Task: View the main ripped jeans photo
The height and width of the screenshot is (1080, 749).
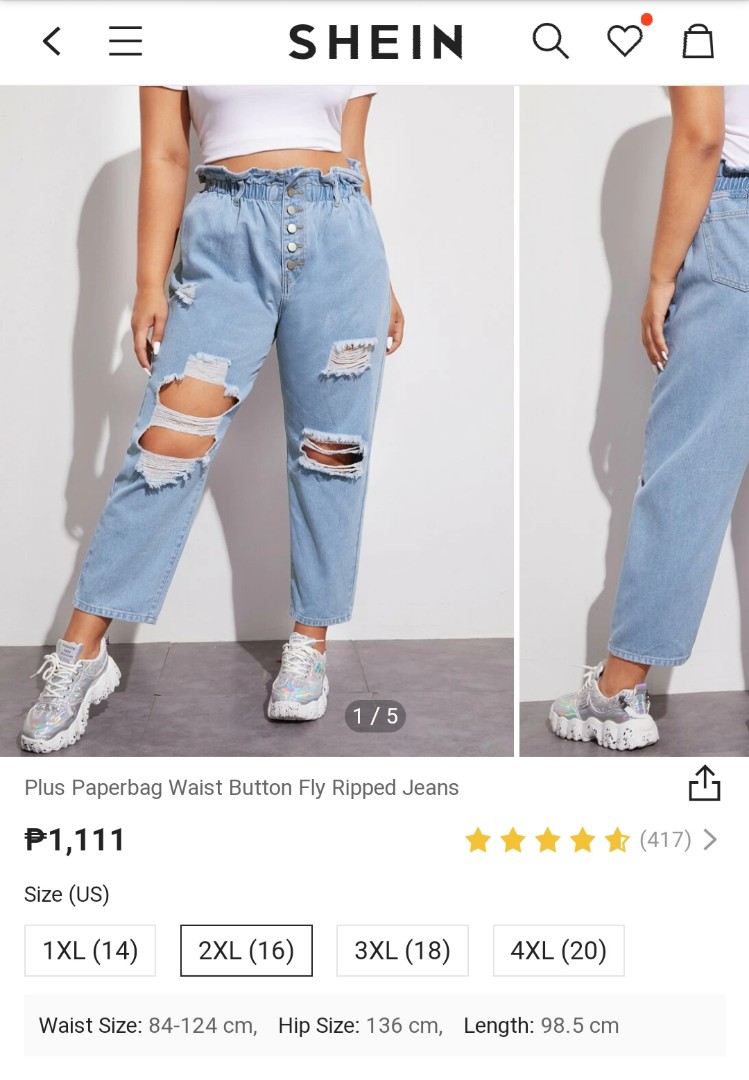Action: point(256,420)
